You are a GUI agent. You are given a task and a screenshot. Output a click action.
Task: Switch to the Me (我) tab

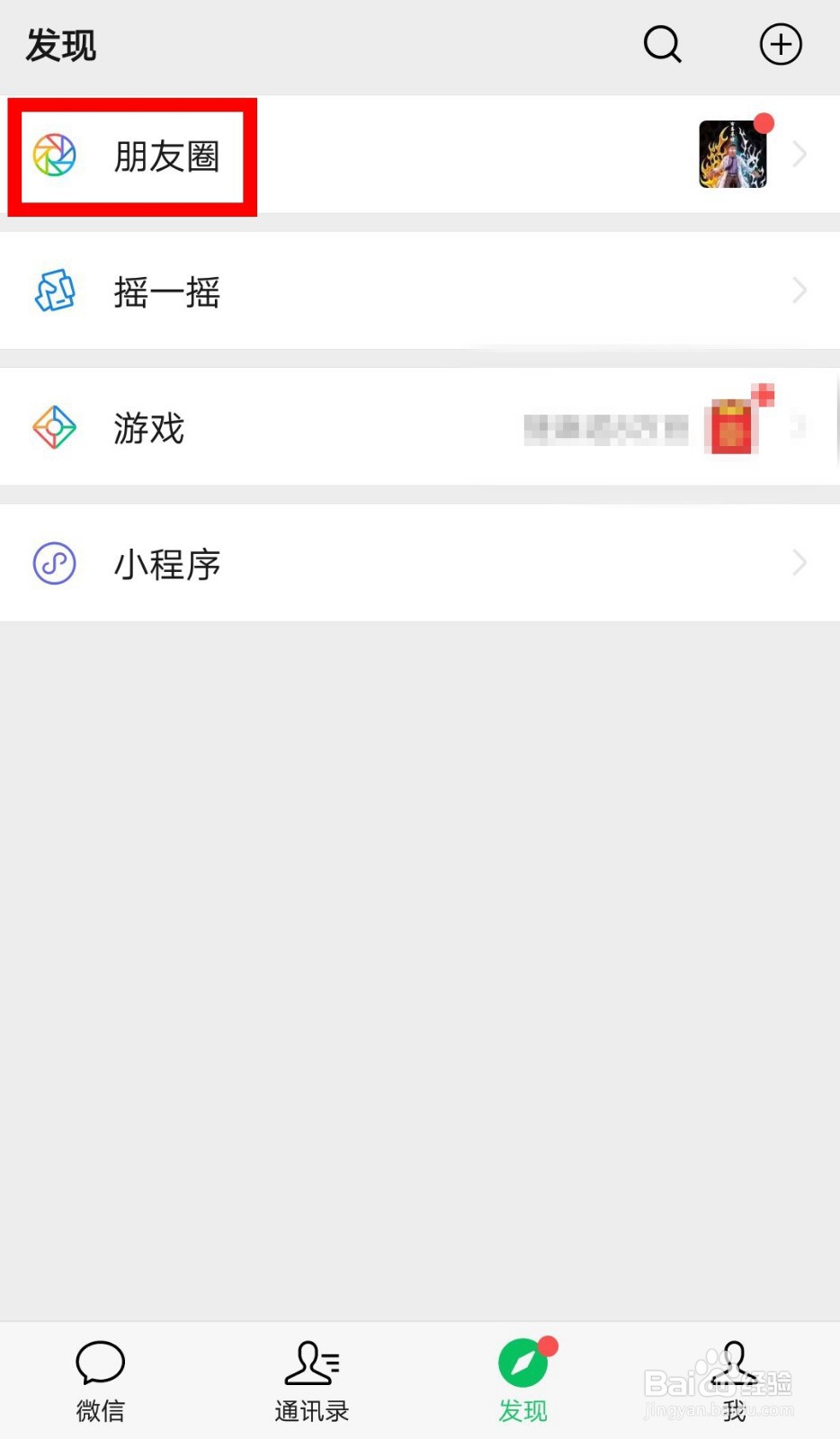click(733, 1382)
